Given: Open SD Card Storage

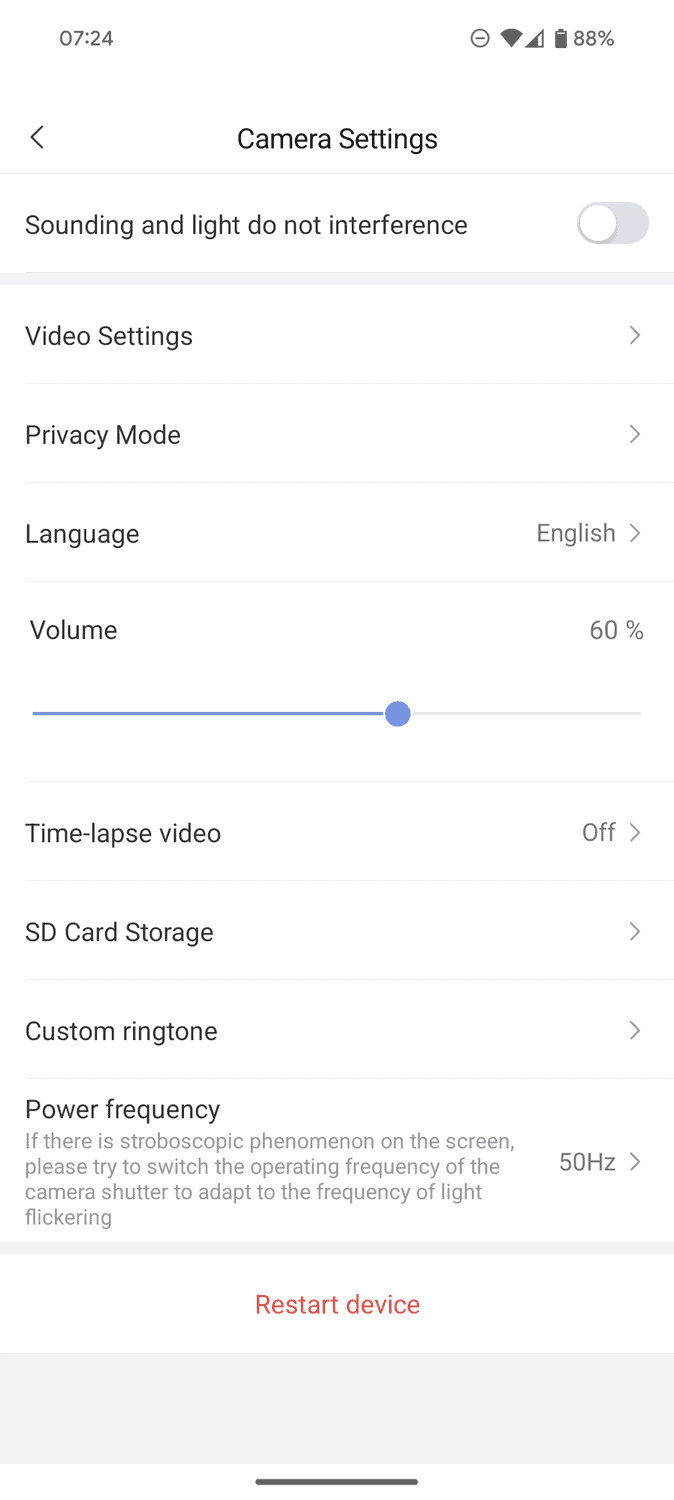Looking at the screenshot, I should [337, 932].
